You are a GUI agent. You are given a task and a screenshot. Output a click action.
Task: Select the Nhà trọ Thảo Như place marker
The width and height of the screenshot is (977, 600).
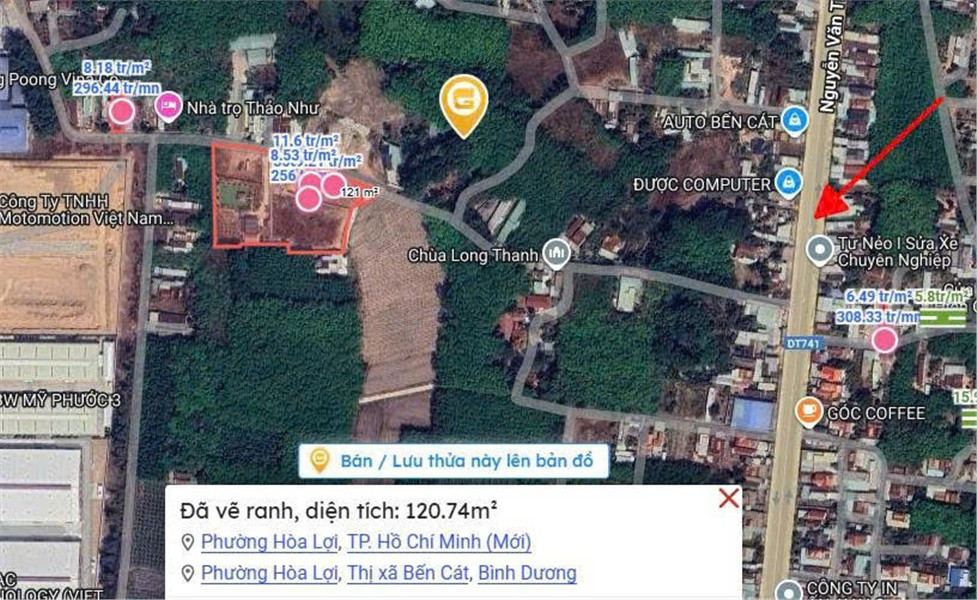click(169, 105)
